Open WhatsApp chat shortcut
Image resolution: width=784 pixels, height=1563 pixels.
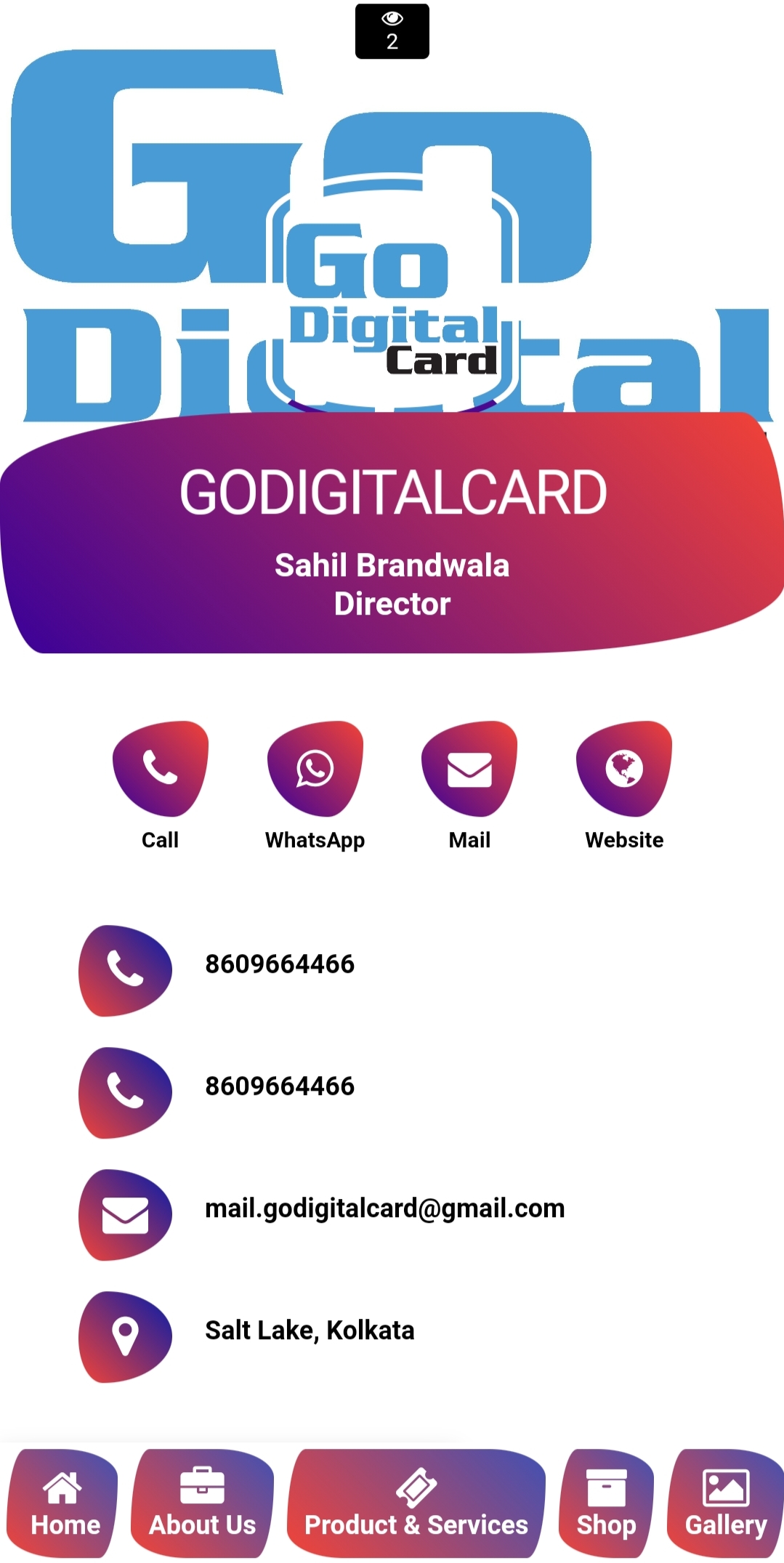(x=315, y=770)
